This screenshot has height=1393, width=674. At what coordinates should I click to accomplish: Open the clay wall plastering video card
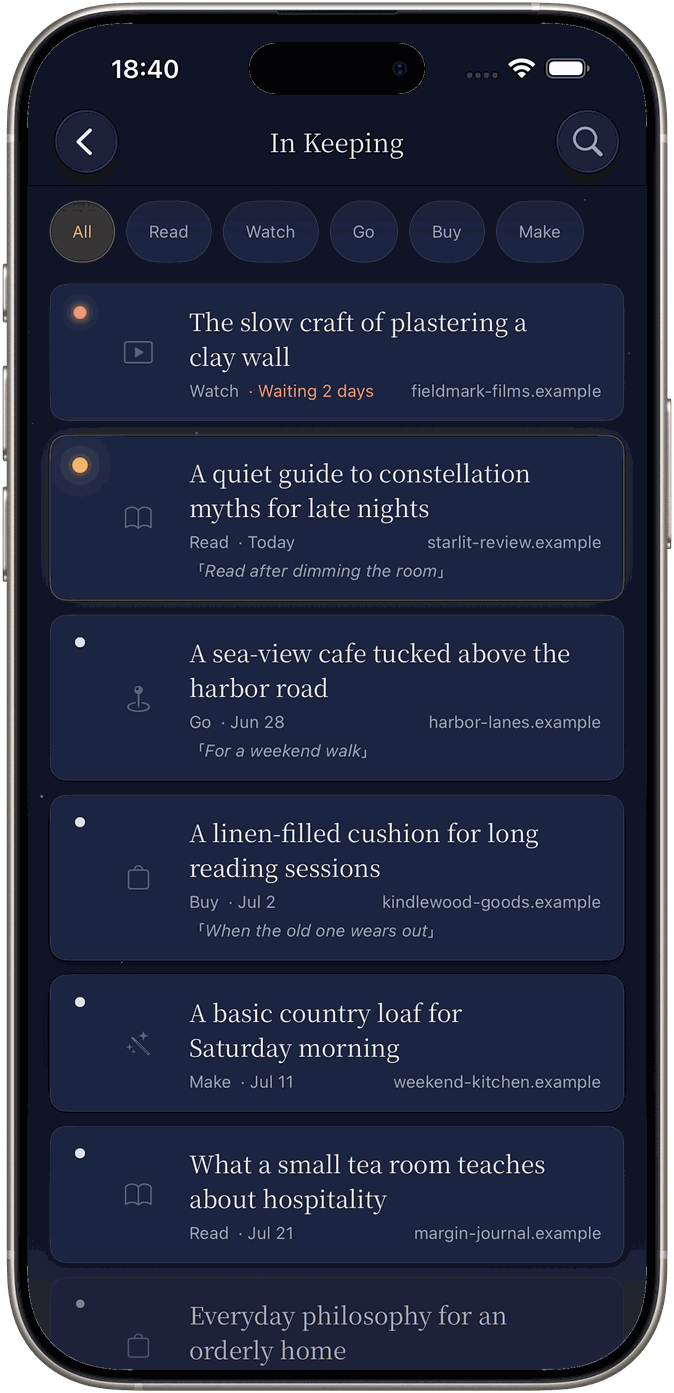click(x=337, y=352)
